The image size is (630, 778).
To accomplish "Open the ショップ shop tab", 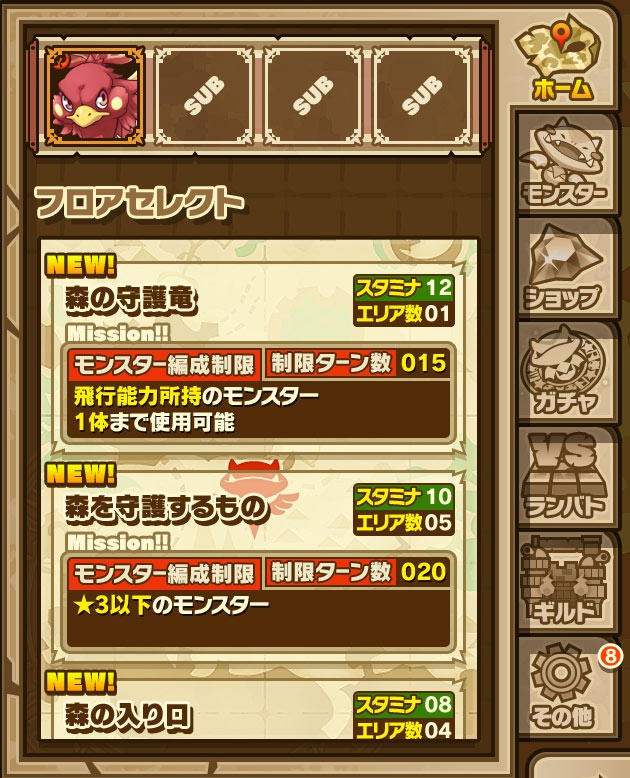I will 565,268.
